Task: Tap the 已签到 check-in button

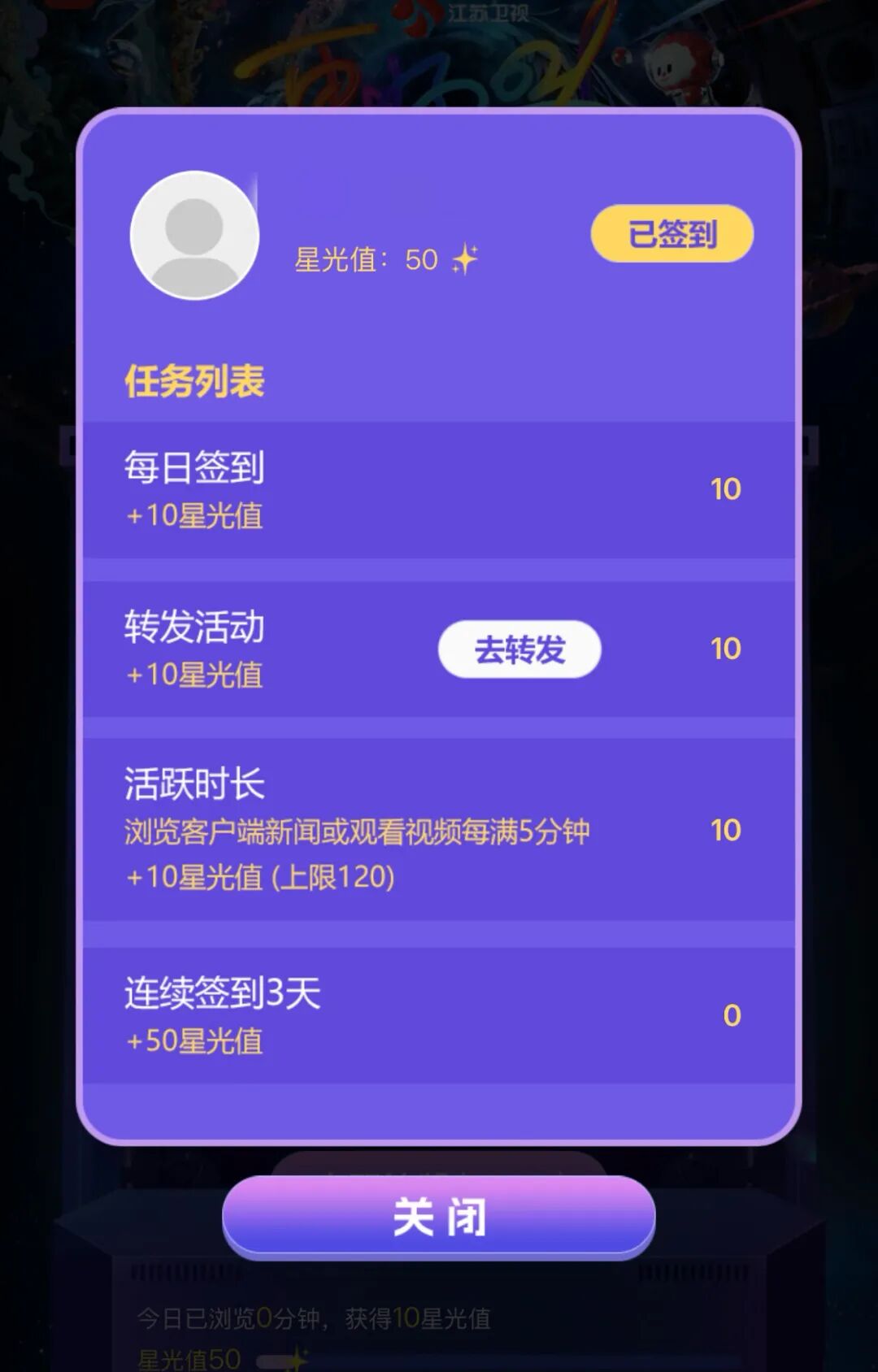Action: pos(672,234)
